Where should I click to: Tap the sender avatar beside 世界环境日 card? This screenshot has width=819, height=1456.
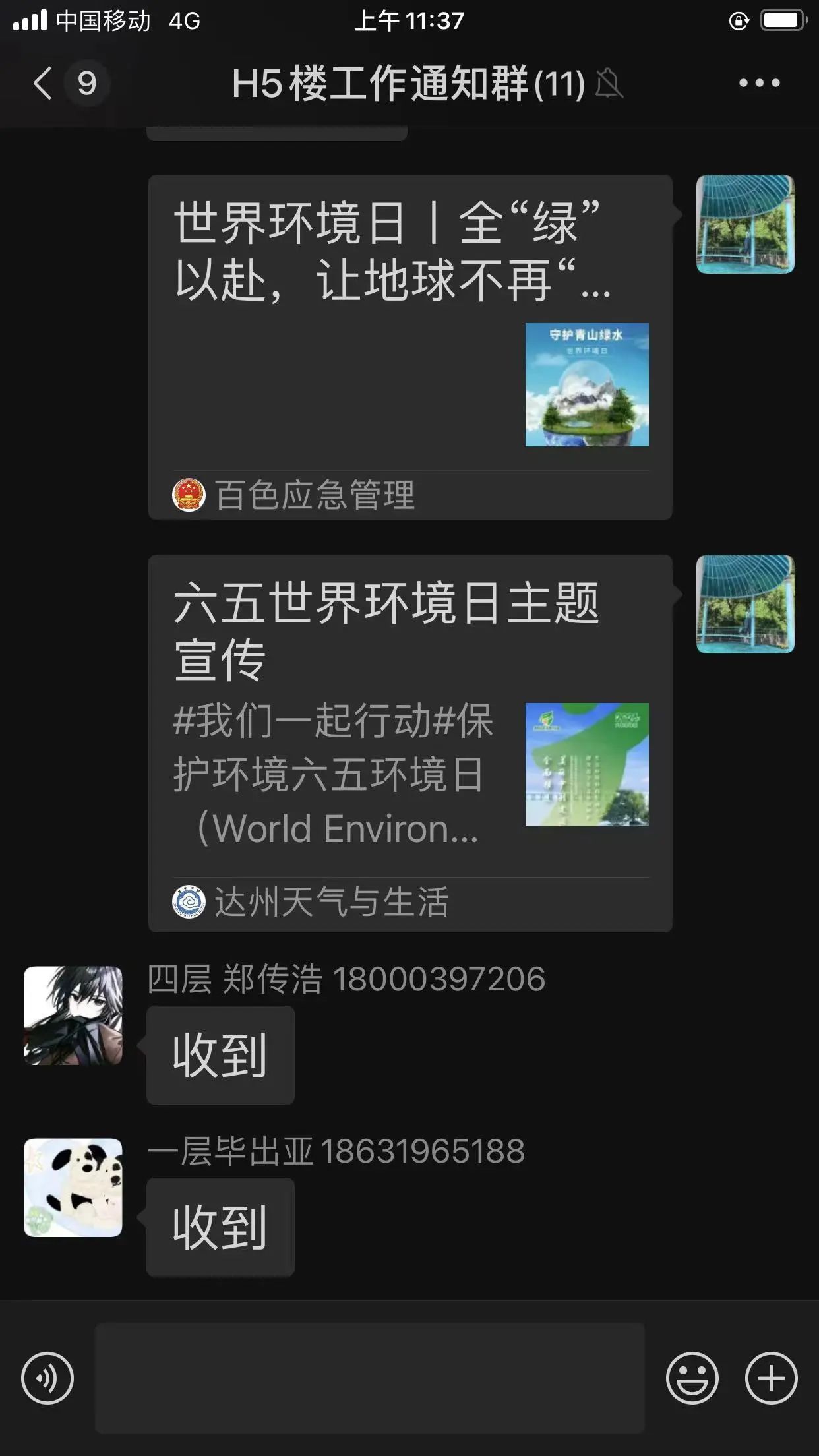tap(745, 224)
